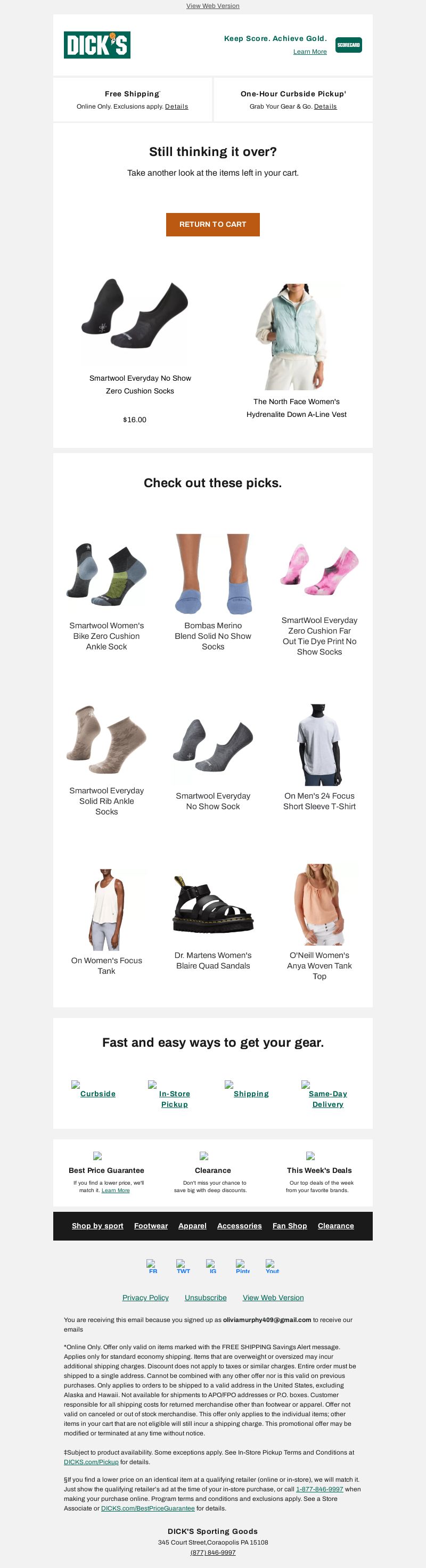The image size is (426, 1568).
Task: Select the Curbside link
Action: [97, 1093]
